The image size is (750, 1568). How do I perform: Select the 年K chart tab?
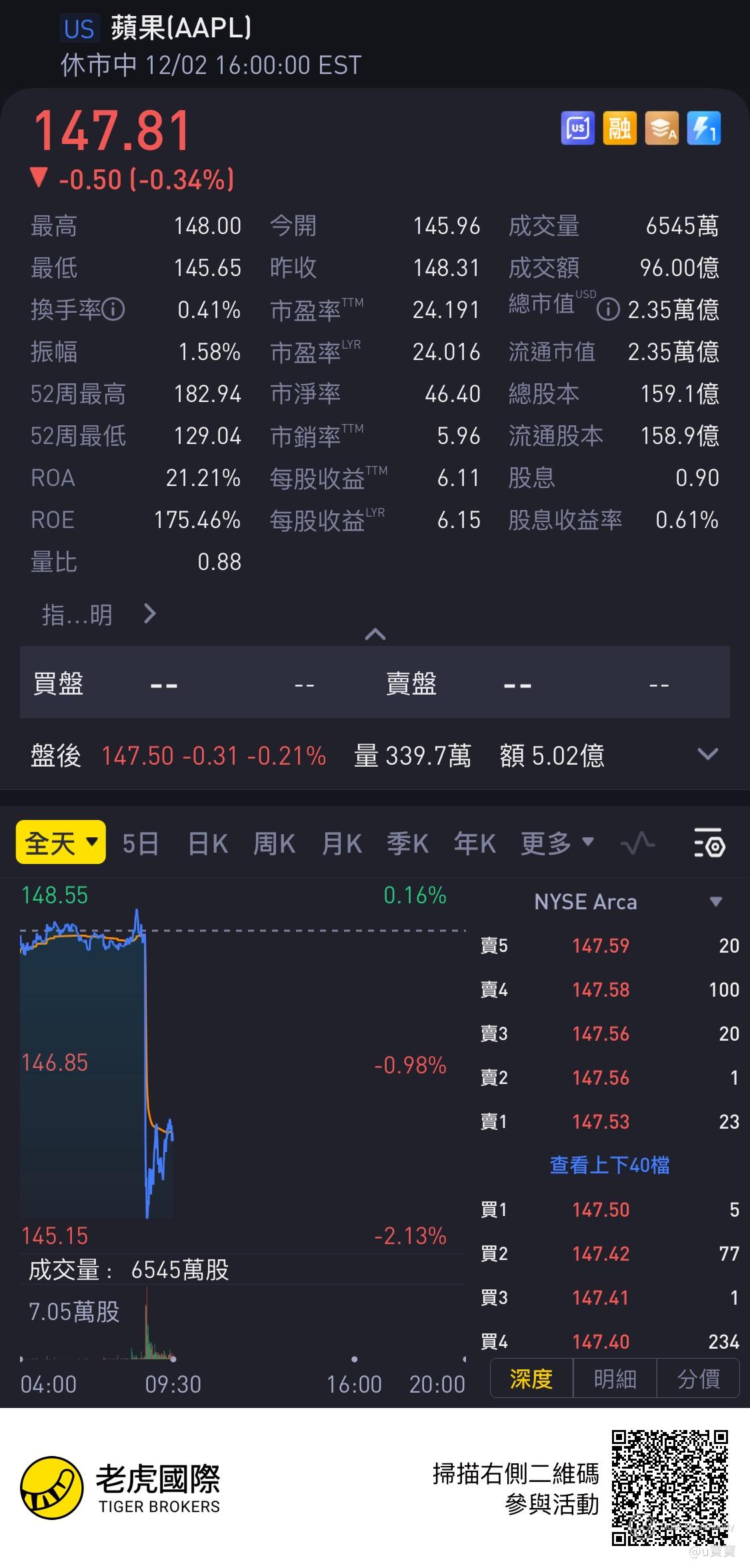coord(475,844)
